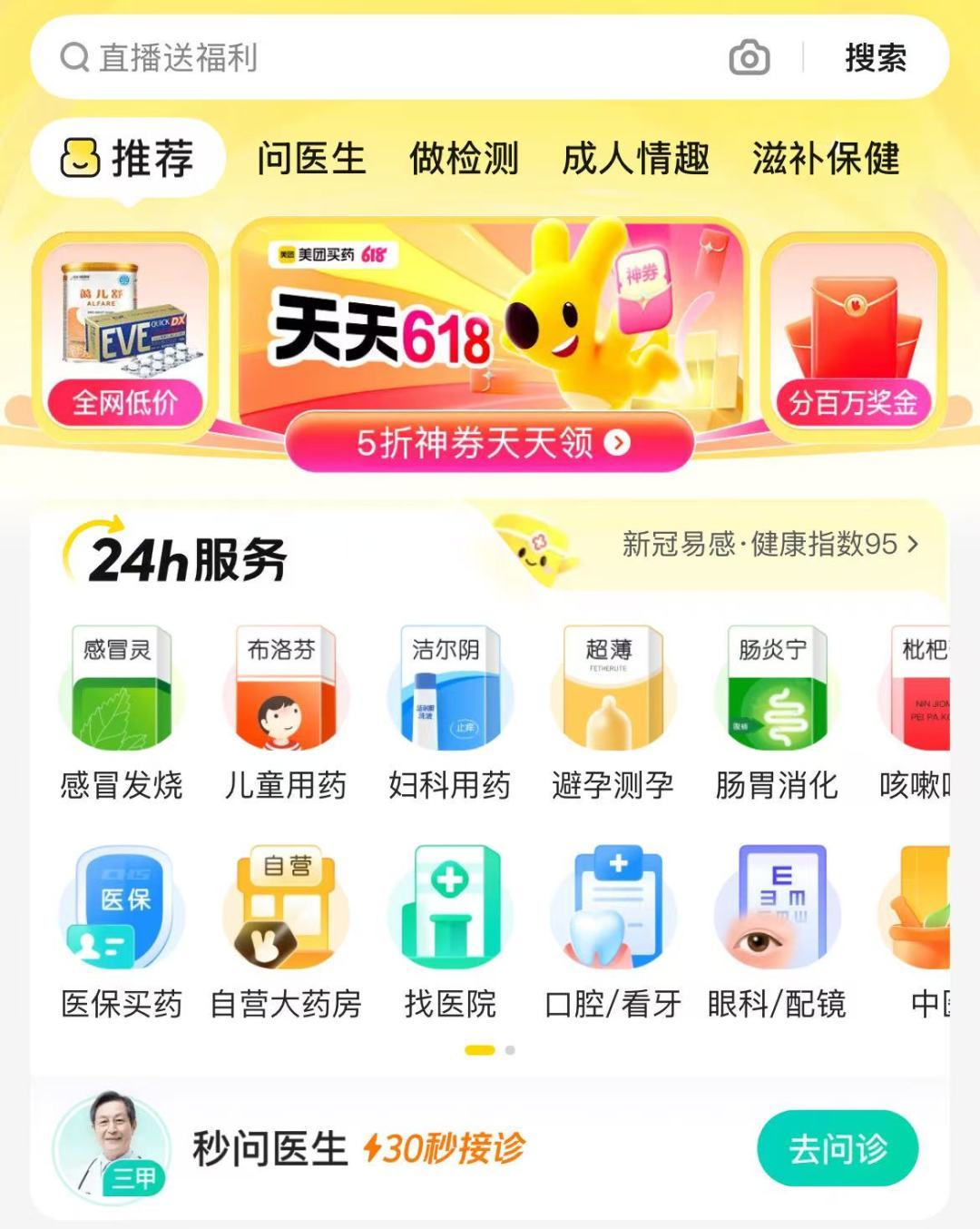Focus the 直播送福利 search field
This screenshot has width=980, height=1229.
coord(363,58)
